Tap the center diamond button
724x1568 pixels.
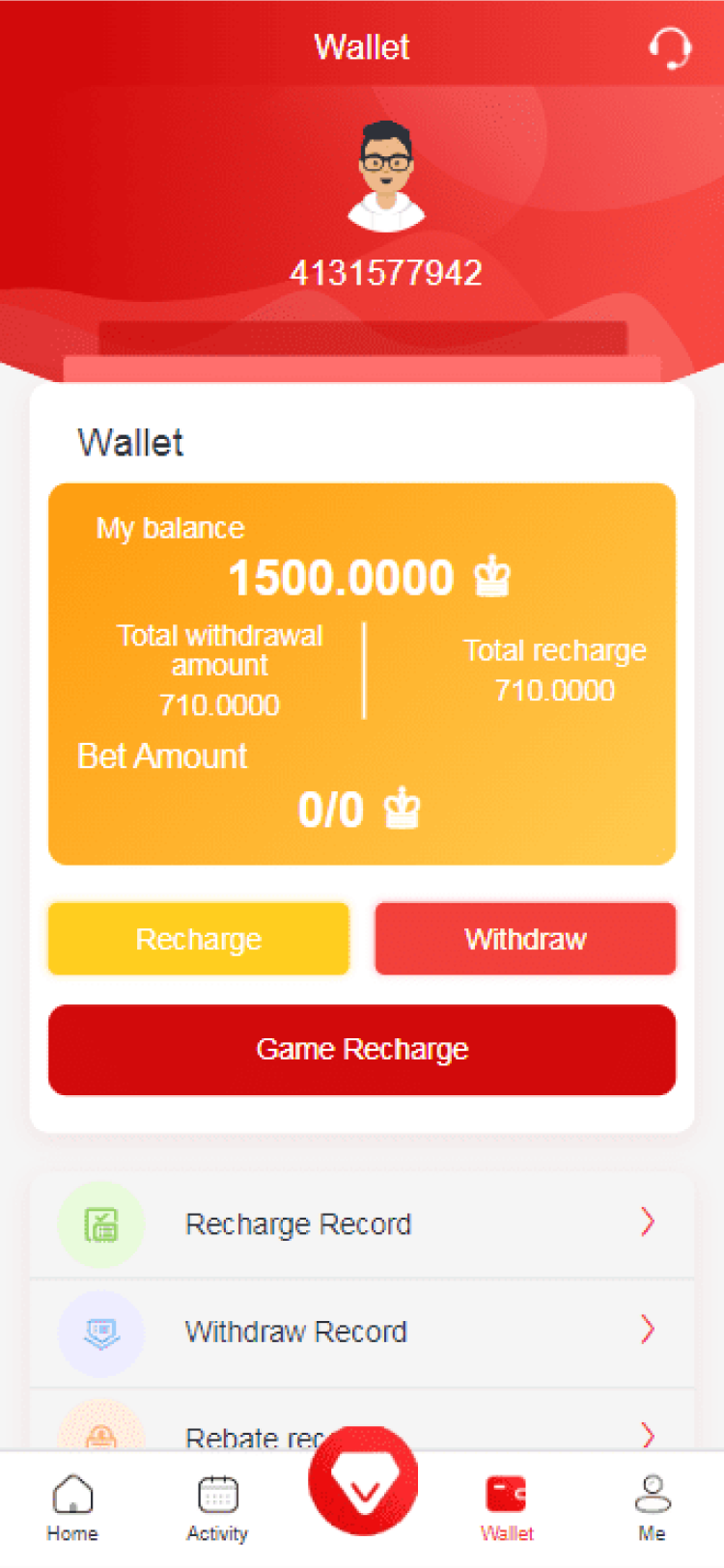tap(363, 1480)
